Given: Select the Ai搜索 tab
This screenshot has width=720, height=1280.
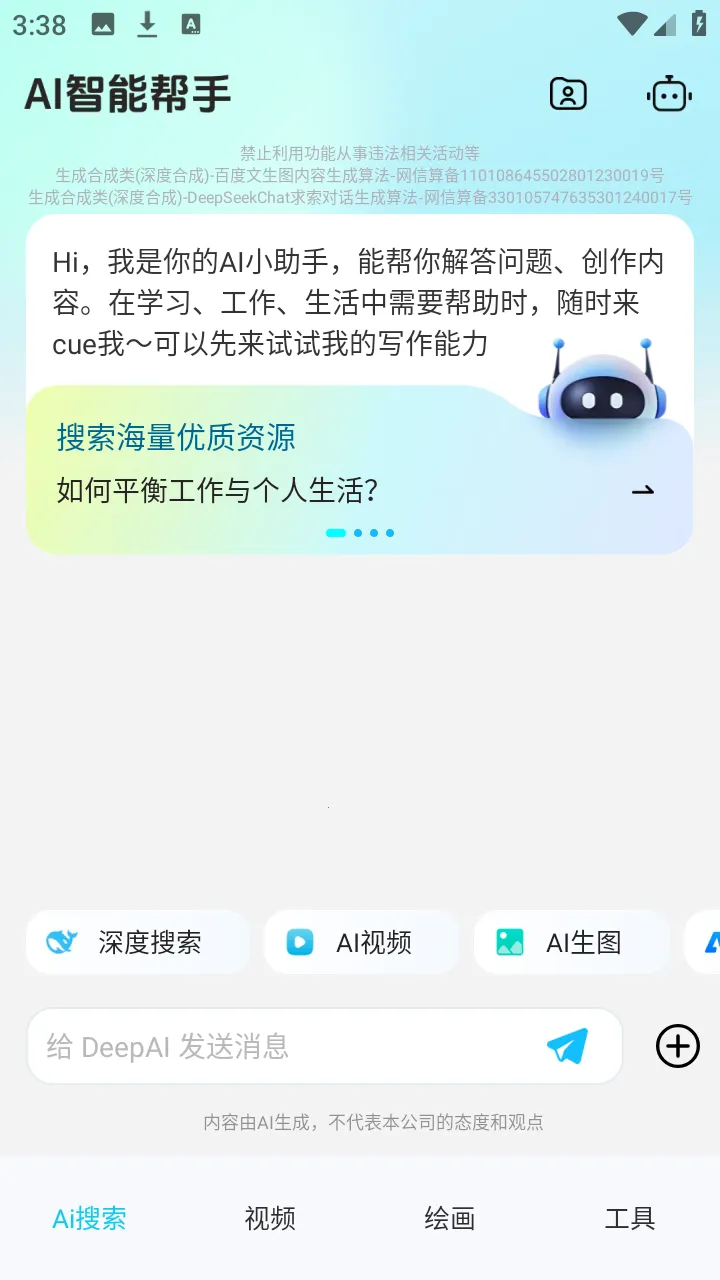Looking at the screenshot, I should pyautogui.click(x=90, y=1218).
